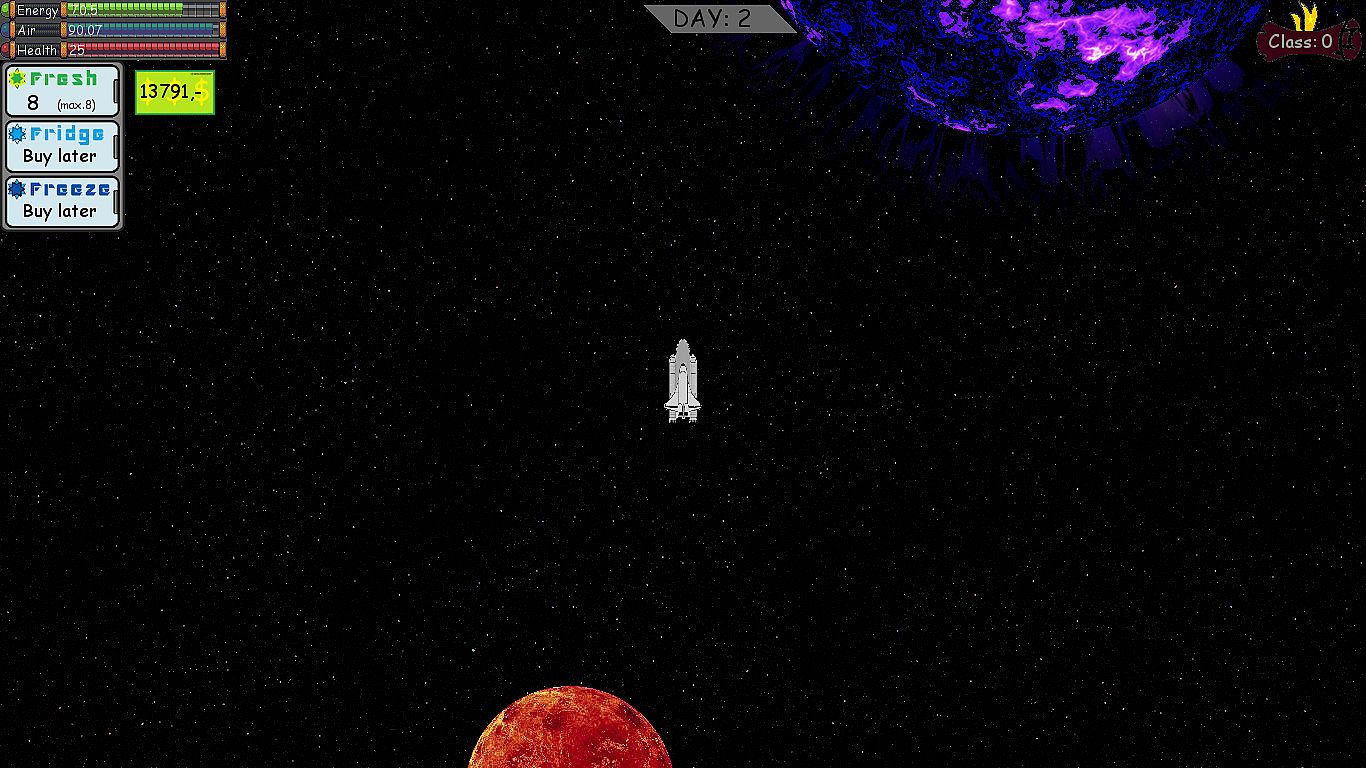Select the Freeze storage panel

pos(62,201)
